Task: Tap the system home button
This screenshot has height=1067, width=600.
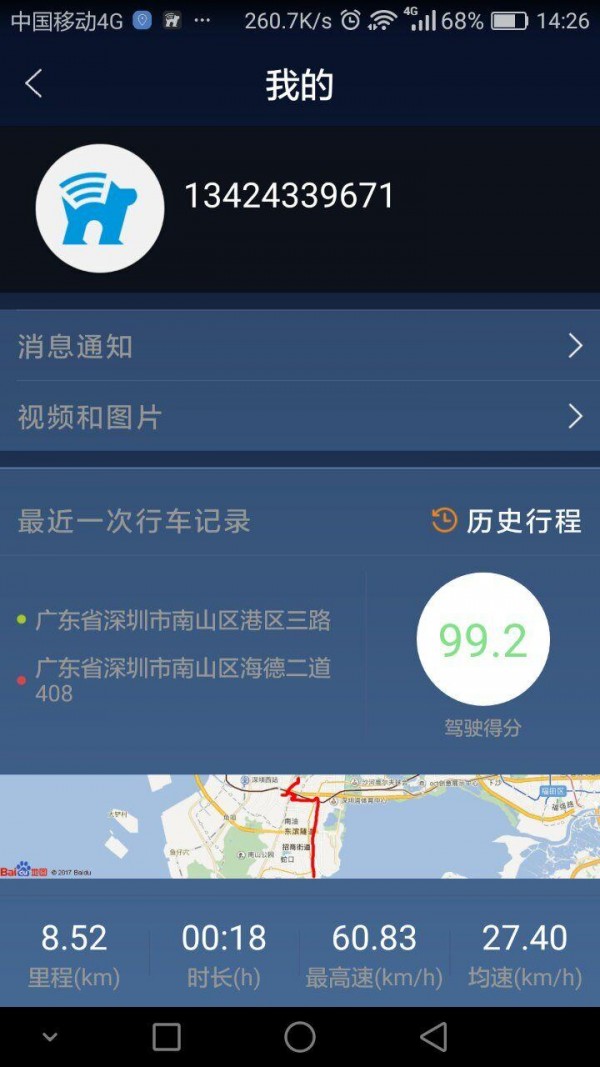Action: point(300,1037)
